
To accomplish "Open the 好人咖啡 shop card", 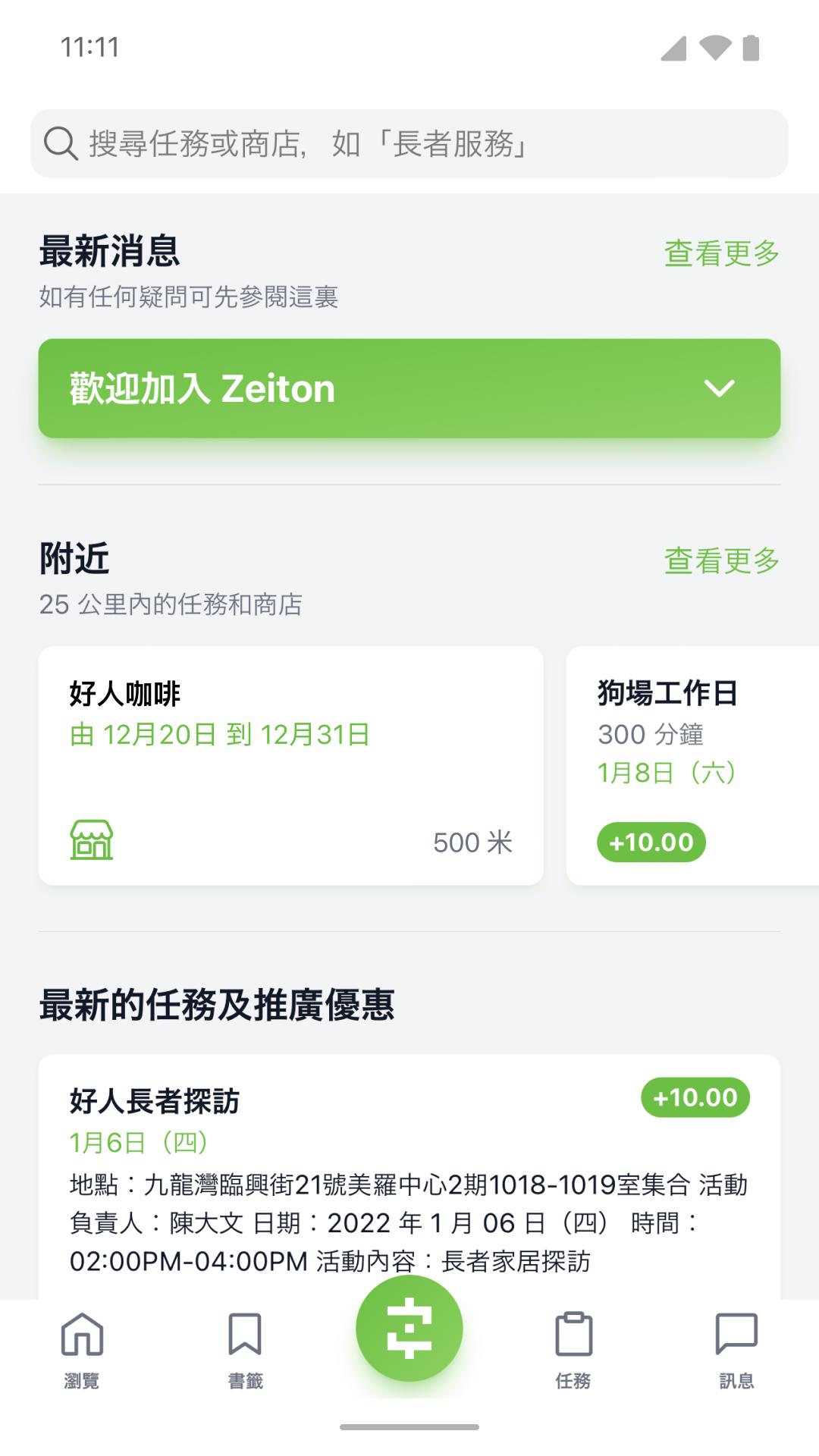I will coord(291,765).
